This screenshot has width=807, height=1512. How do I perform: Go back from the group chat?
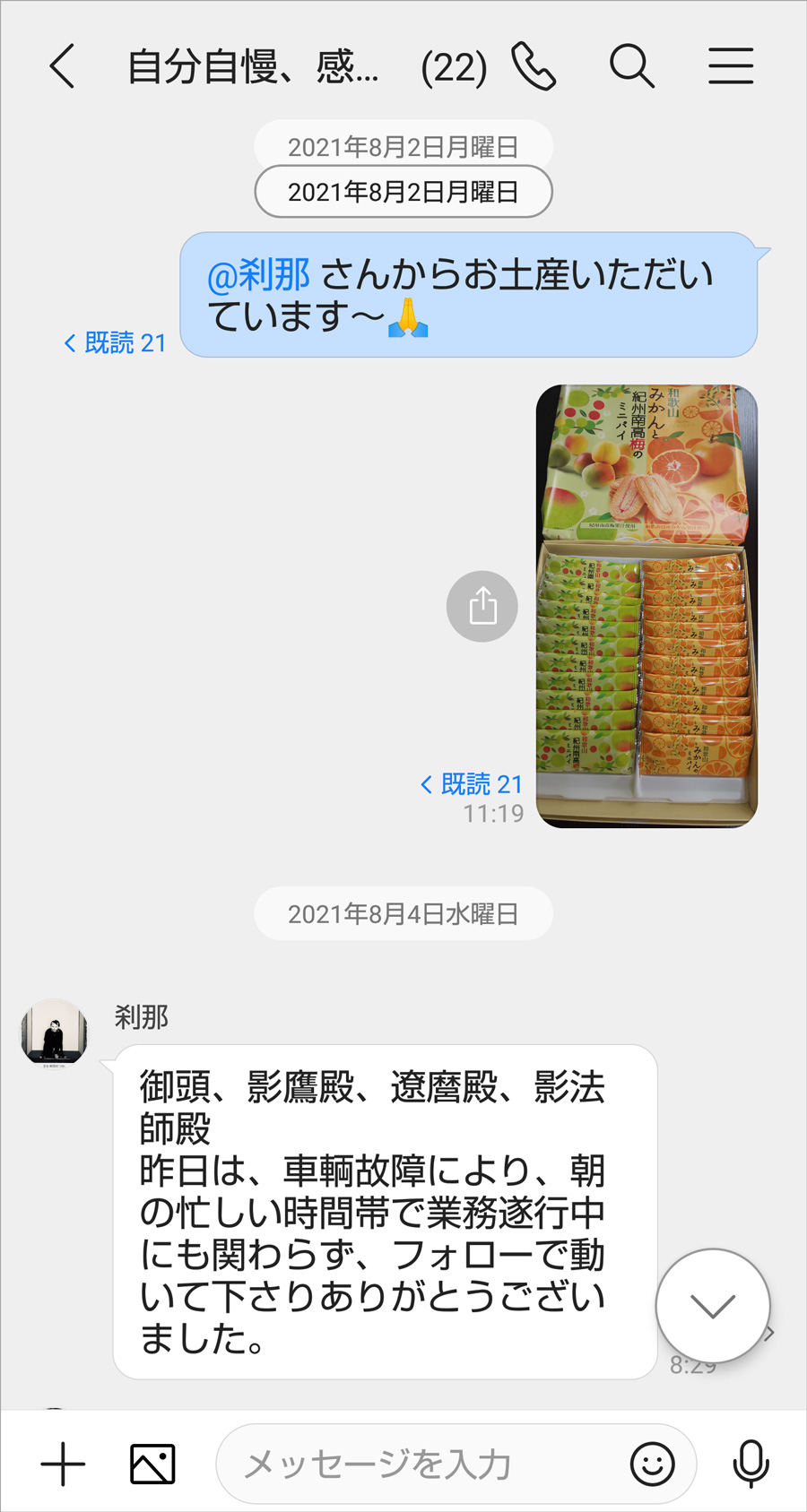[62, 66]
